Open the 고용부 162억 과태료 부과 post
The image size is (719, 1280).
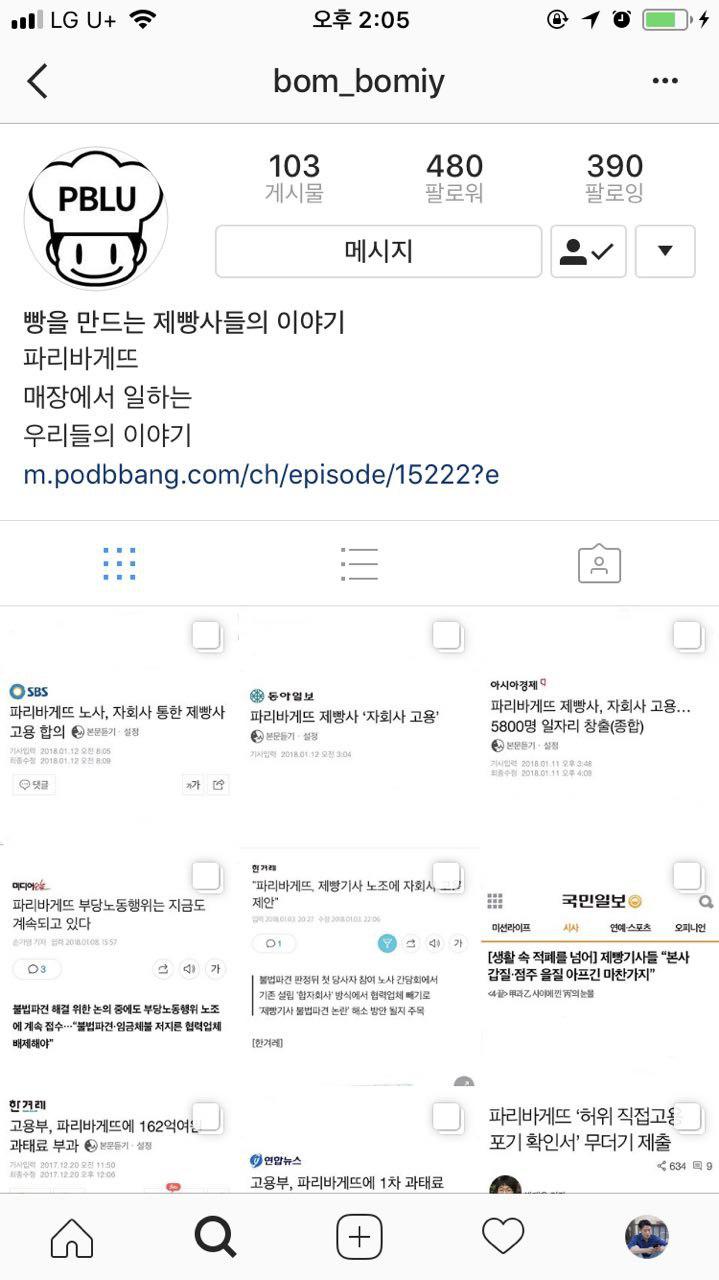point(119,1140)
